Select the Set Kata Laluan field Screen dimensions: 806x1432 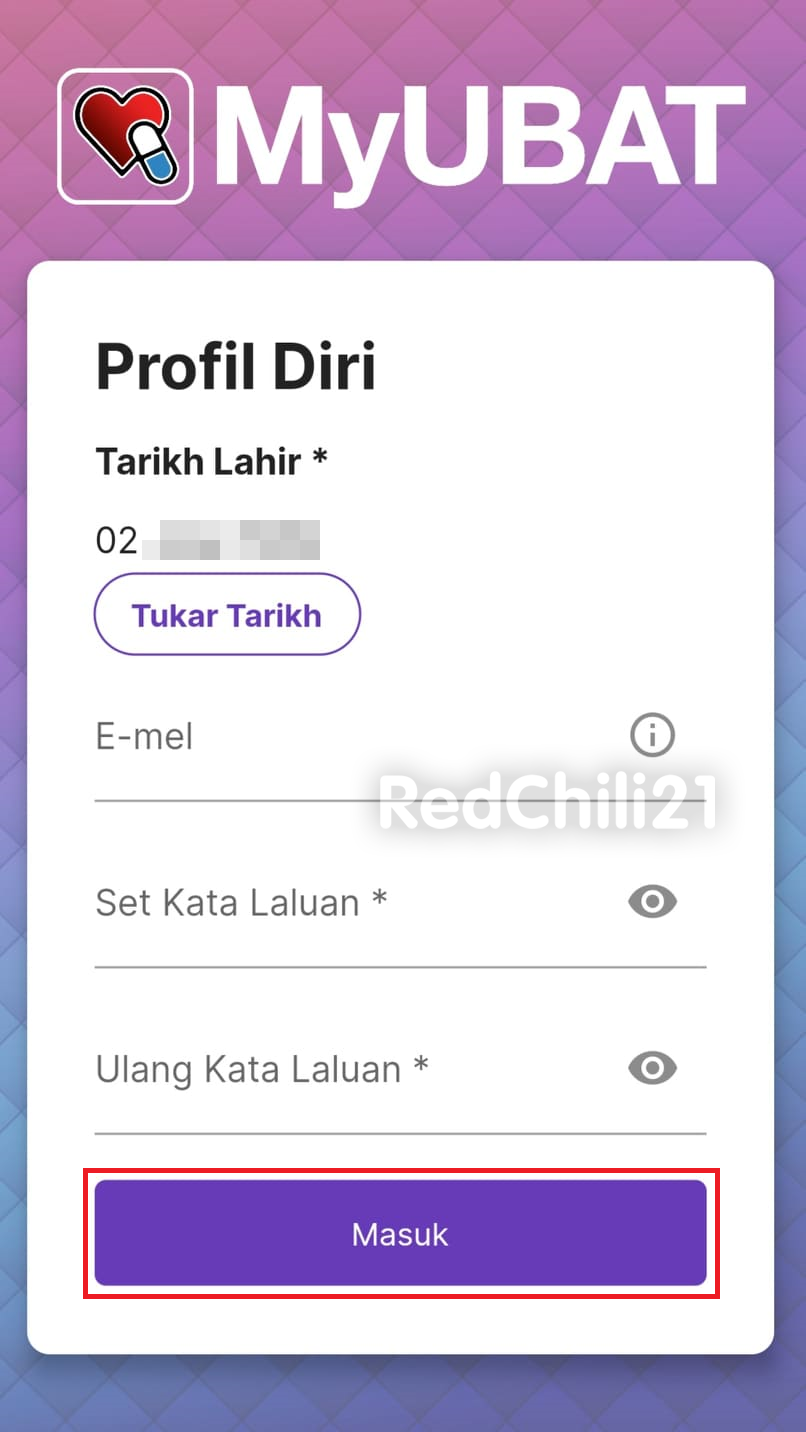coord(350,904)
